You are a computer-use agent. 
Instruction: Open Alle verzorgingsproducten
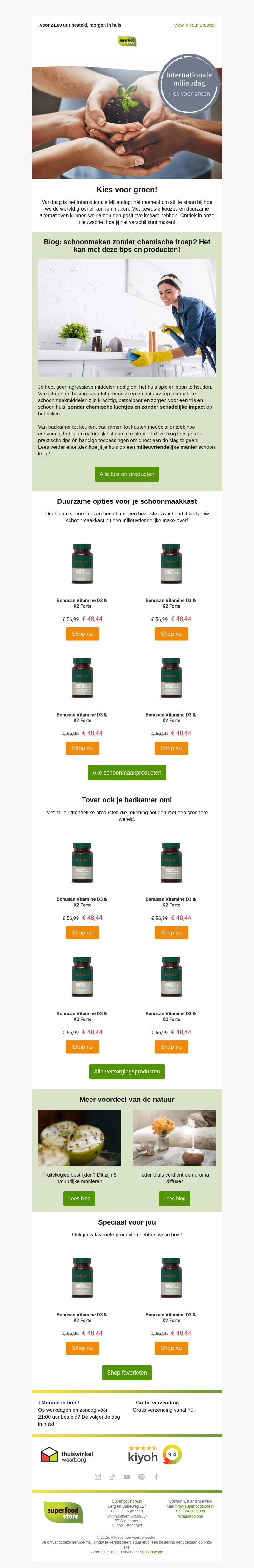pos(127,1071)
